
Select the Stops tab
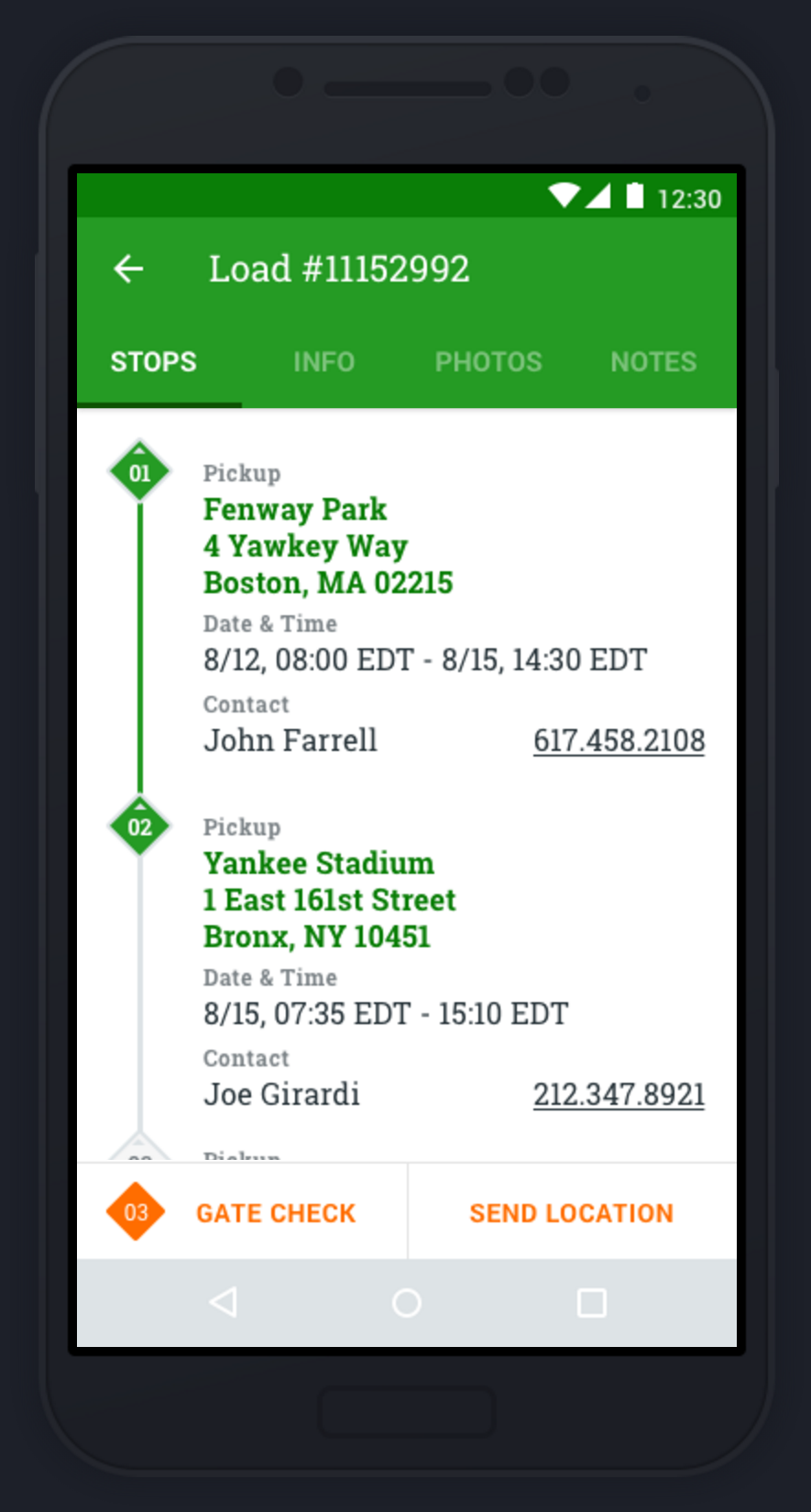click(x=154, y=362)
